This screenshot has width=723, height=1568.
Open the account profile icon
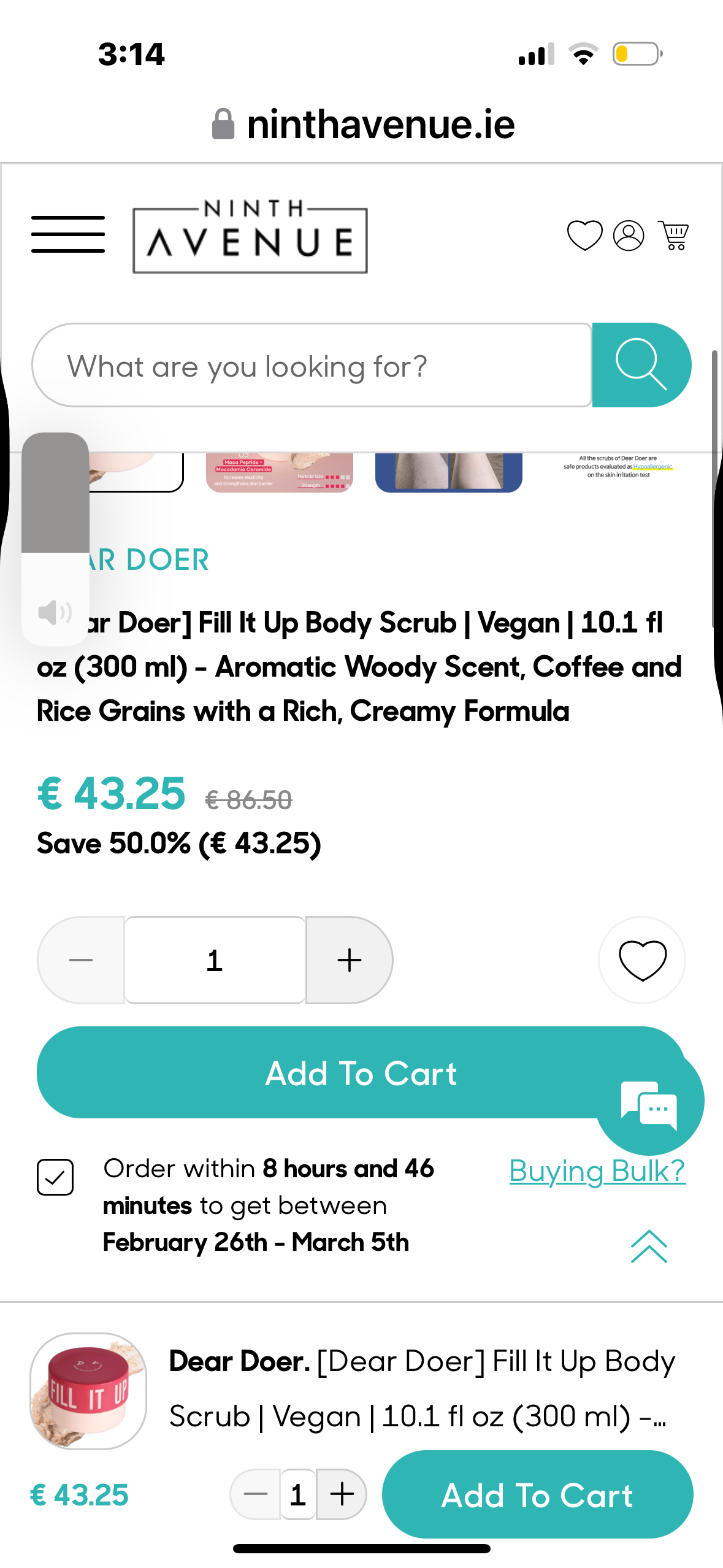click(x=629, y=236)
